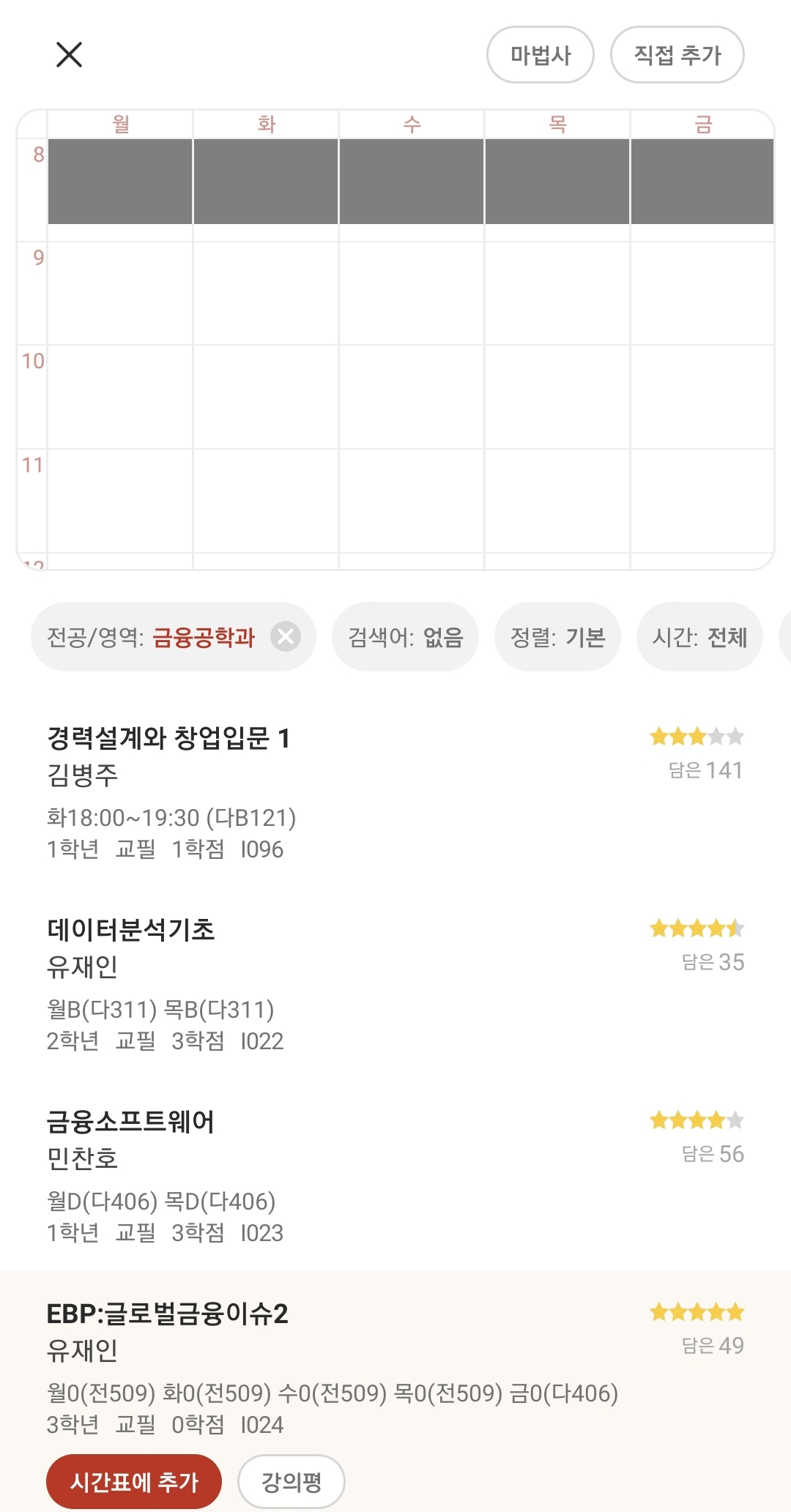Add EBP:글로벌금융이슈2 to the timetable
Viewport: 791px width, 1512px height.
pos(134,1481)
